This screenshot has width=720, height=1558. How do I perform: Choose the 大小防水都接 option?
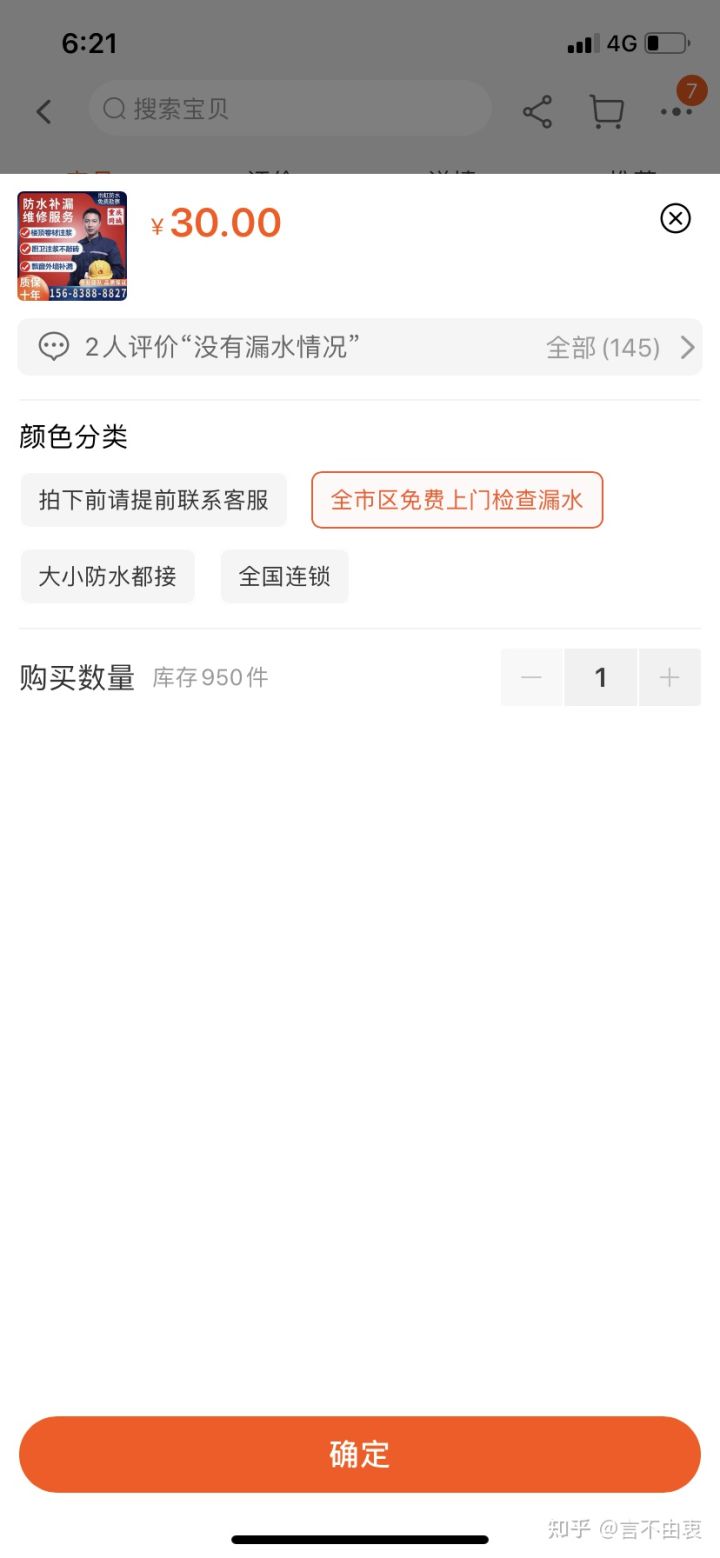[108, 576]
